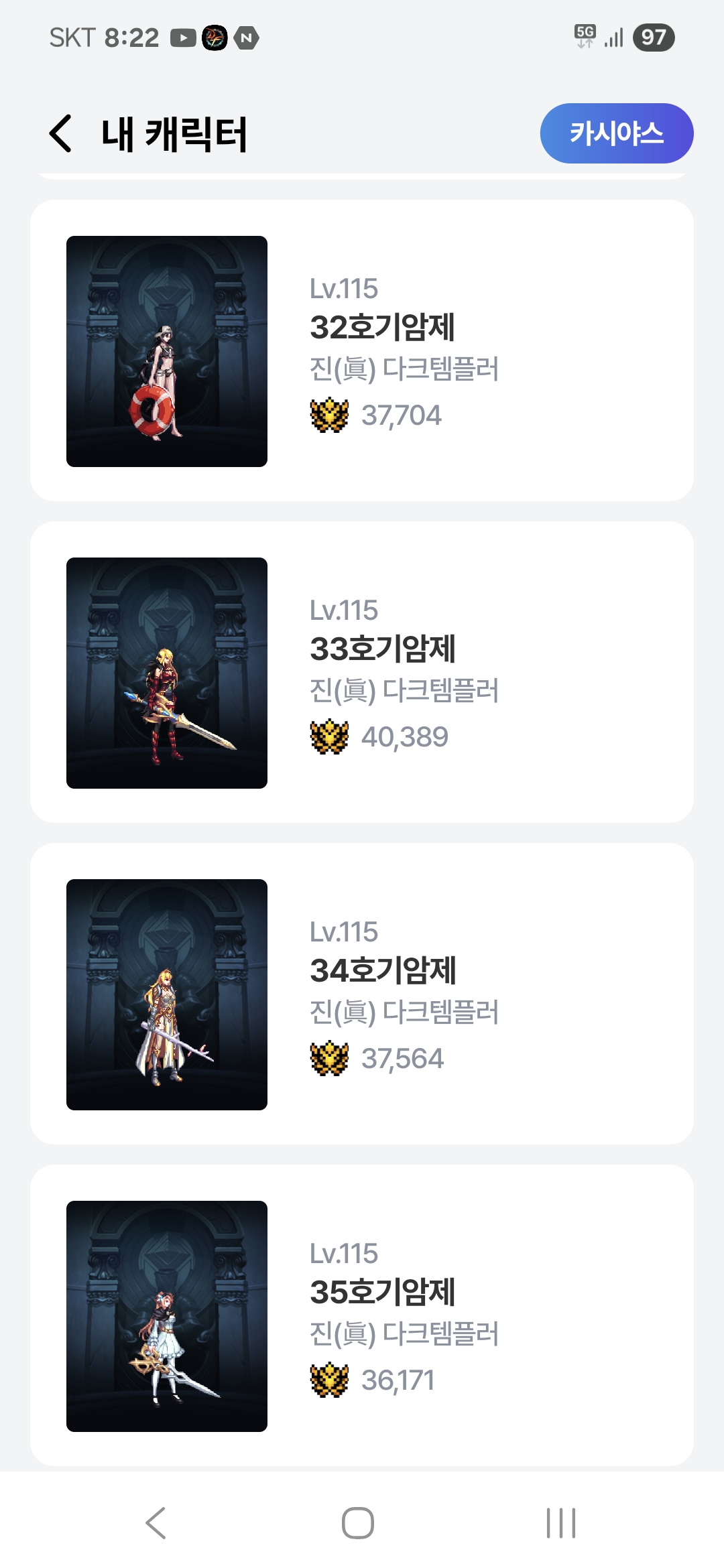Open the system recent apps view
Image resolution: width=724 pixels, height=1568 pixels.
561,1523
